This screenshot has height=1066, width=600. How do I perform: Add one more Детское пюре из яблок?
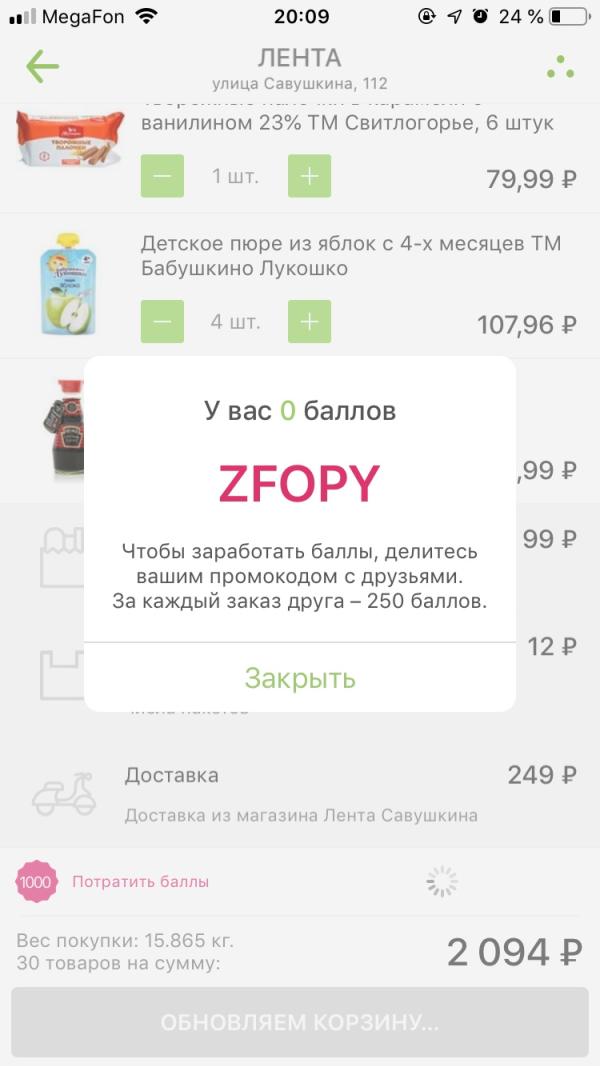click(x=309, y=321)
